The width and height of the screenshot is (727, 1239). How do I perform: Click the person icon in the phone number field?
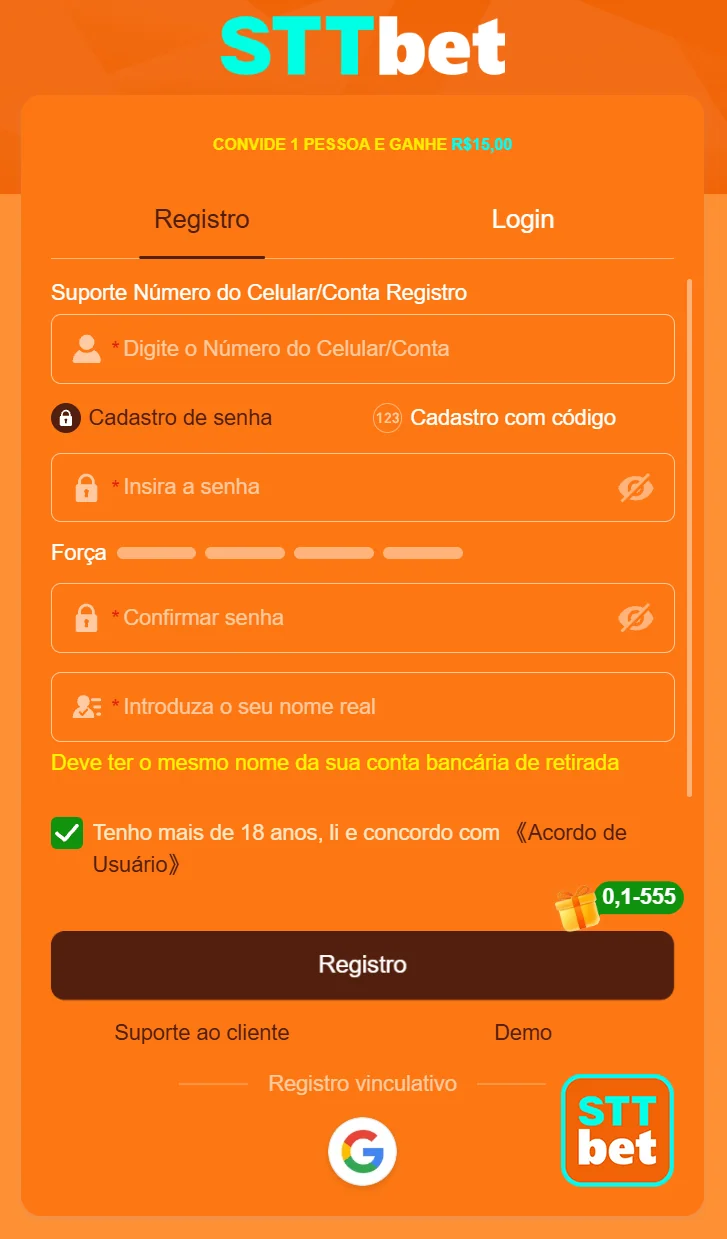tap(86, 348)
